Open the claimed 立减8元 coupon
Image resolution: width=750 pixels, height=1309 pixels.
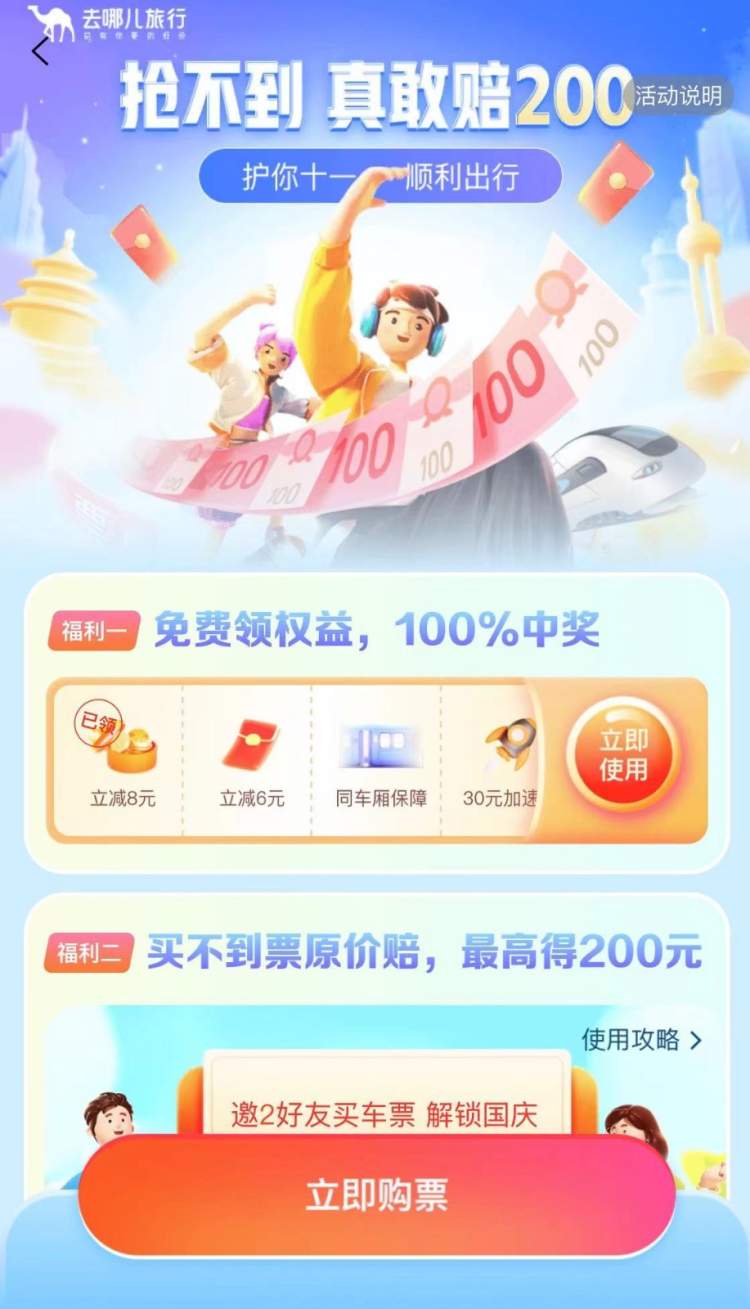pyautogui.click(x=123, y=762)
